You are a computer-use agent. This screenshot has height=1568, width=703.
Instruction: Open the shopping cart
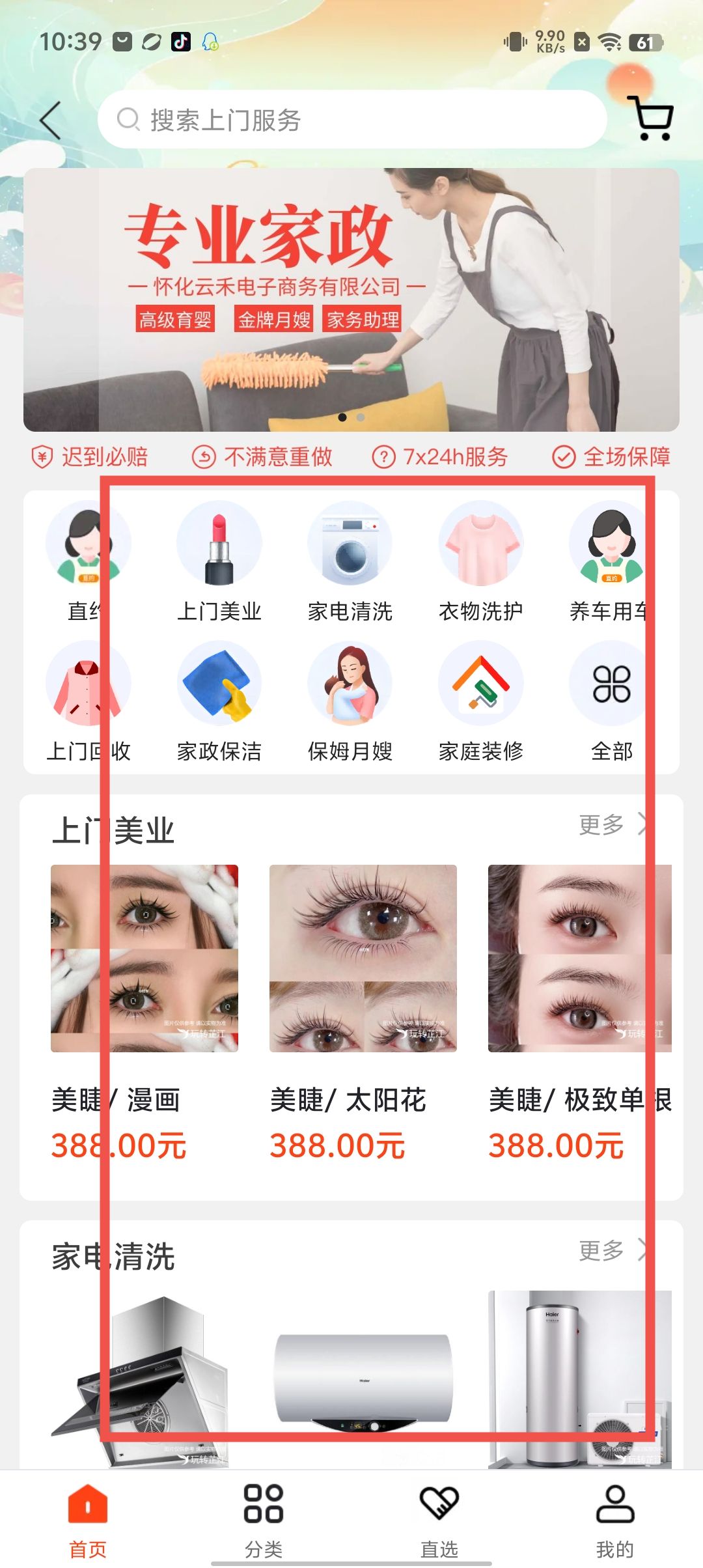click(652, 119)
